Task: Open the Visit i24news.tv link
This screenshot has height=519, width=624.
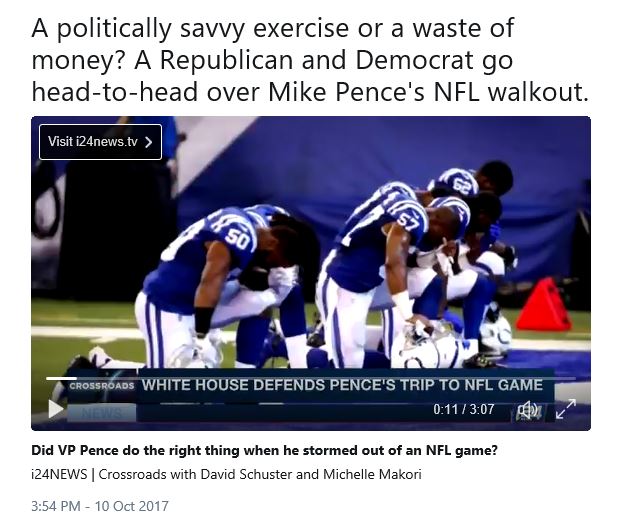Action: (x=100, y=142)
